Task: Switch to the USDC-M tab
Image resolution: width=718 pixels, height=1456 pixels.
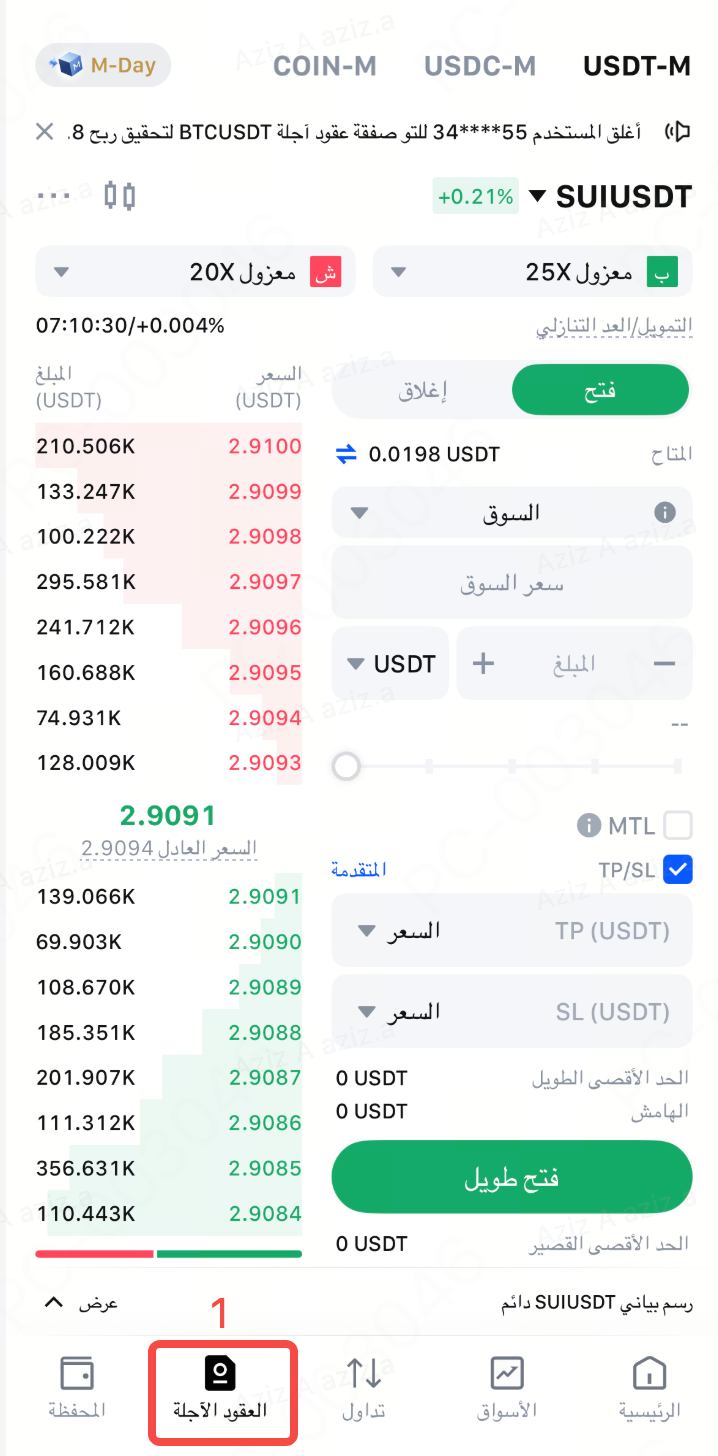Action: (480, 66)
